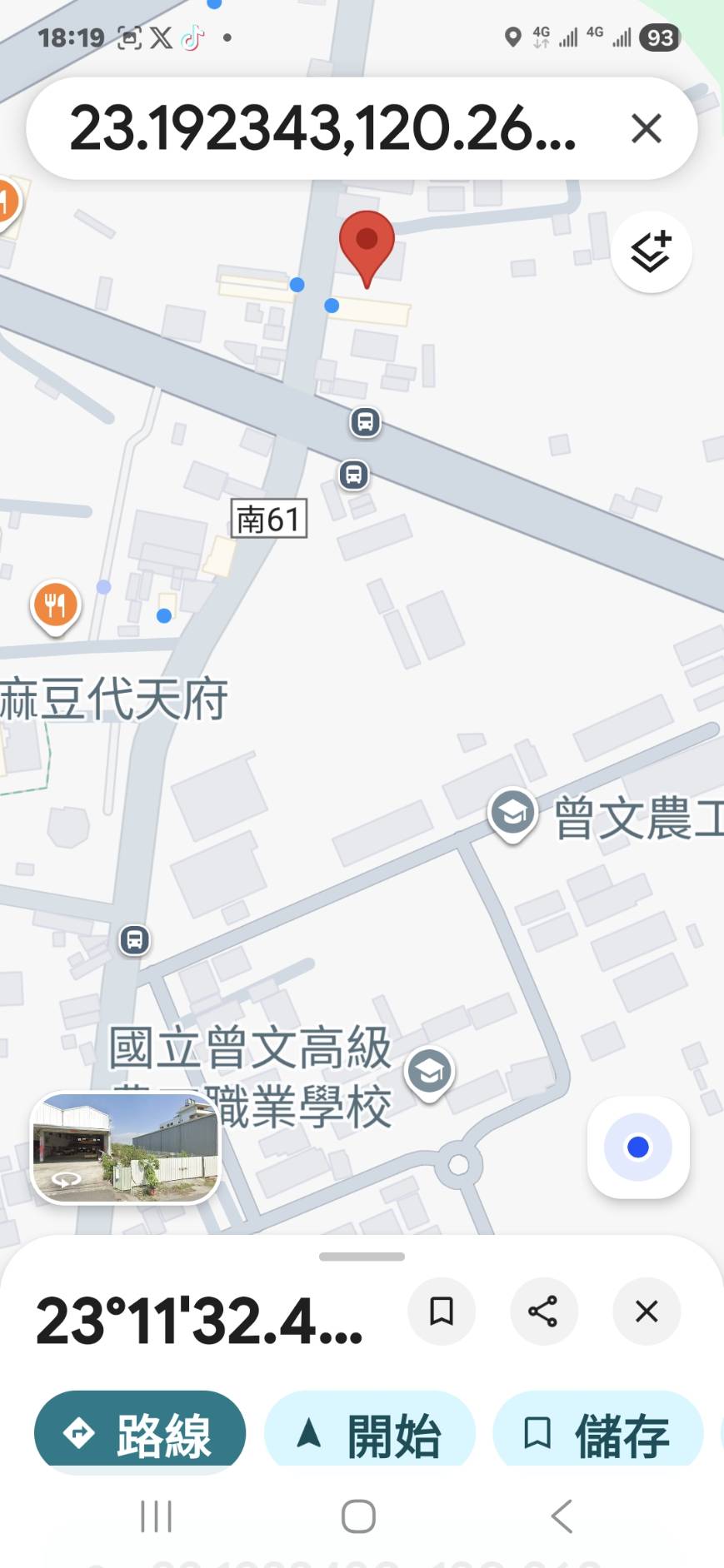The width and height of the screenshot is (724, 1568).
Task: Select the 曾文農工 school marker
Action: (512, 813)
